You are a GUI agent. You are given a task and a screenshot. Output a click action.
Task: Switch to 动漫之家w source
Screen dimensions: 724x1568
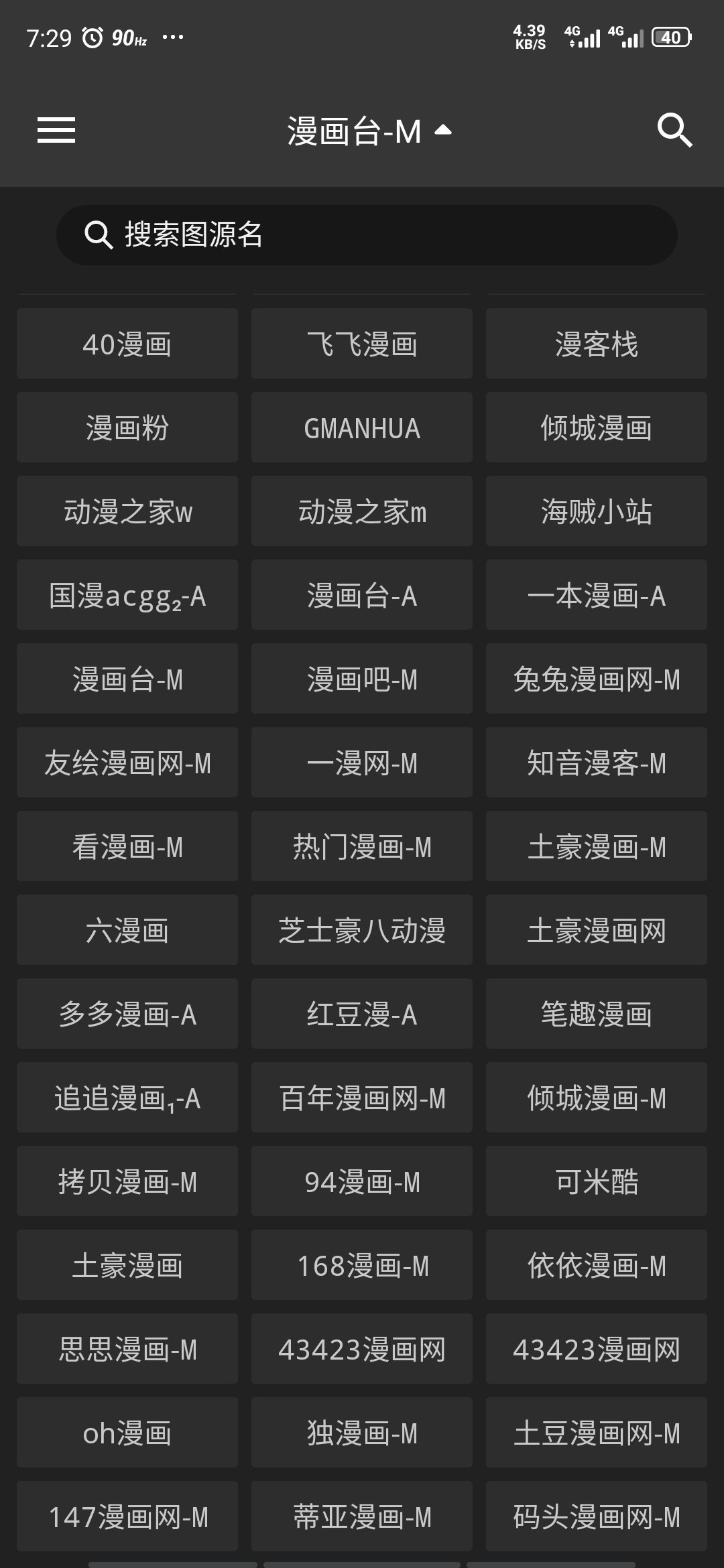tap(127, 512)
